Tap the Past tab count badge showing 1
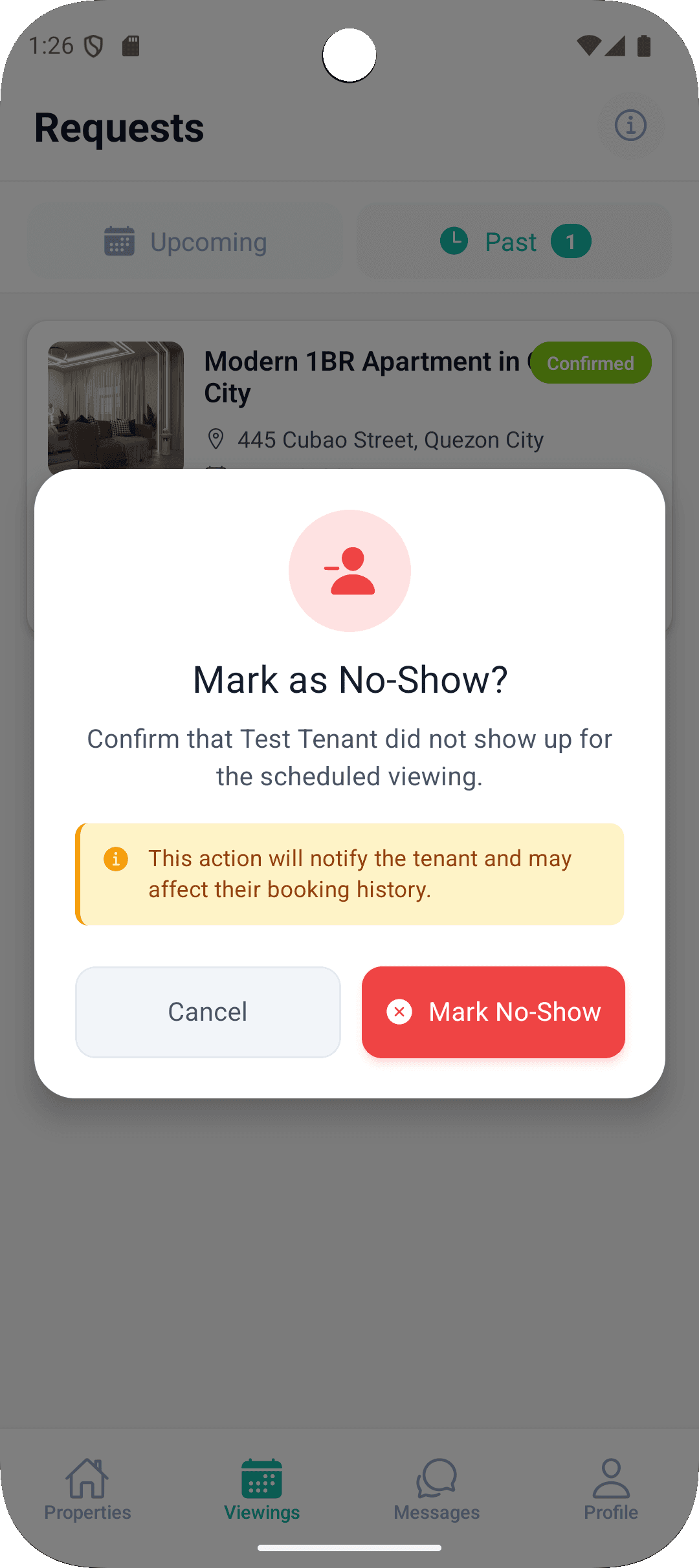The width and height of the screenshot is (699, 1568). 571,241
